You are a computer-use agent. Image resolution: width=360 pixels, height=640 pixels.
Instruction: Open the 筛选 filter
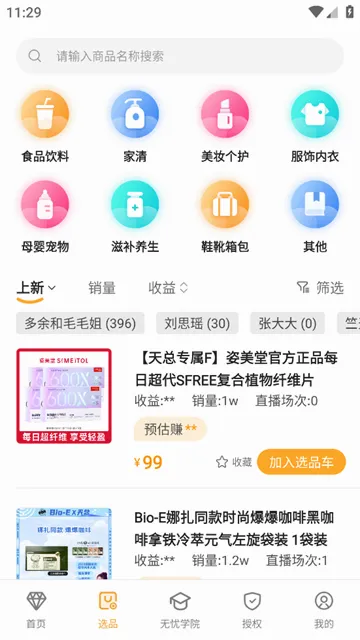pyautogui.click(x=320, y=288)
